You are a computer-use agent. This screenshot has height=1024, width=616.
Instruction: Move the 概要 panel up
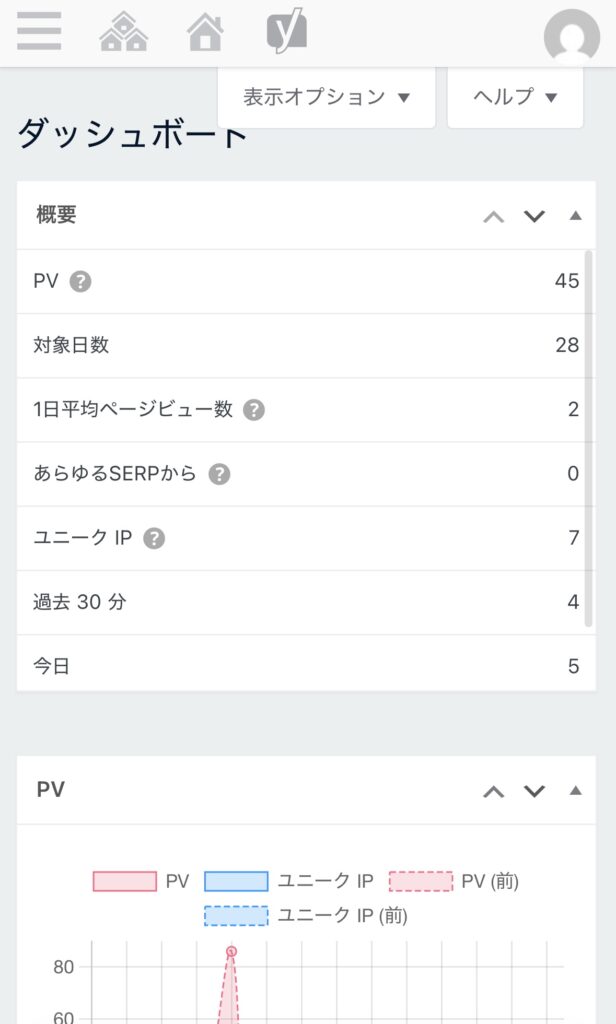tap(493, 216)
